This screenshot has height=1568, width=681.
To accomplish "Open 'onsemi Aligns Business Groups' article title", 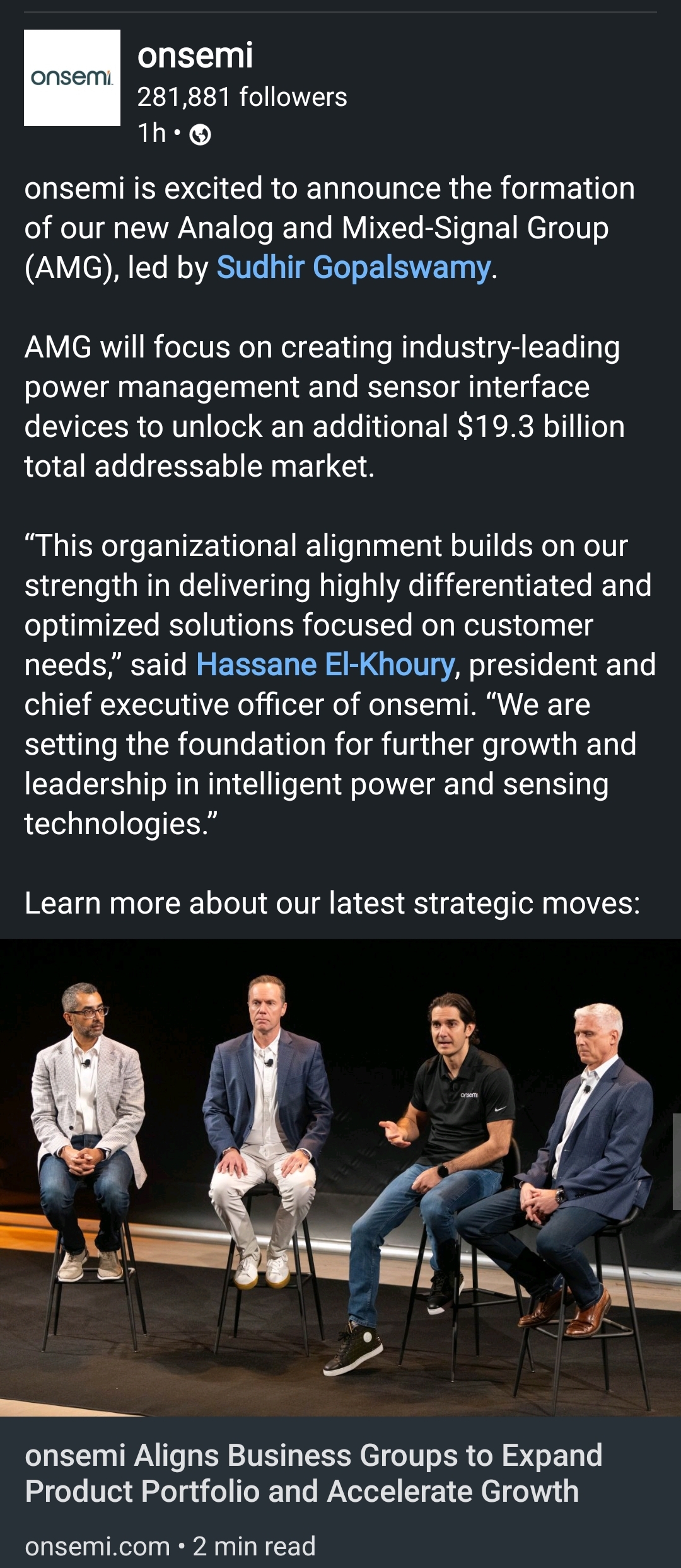I will (x=313, y=1473).
